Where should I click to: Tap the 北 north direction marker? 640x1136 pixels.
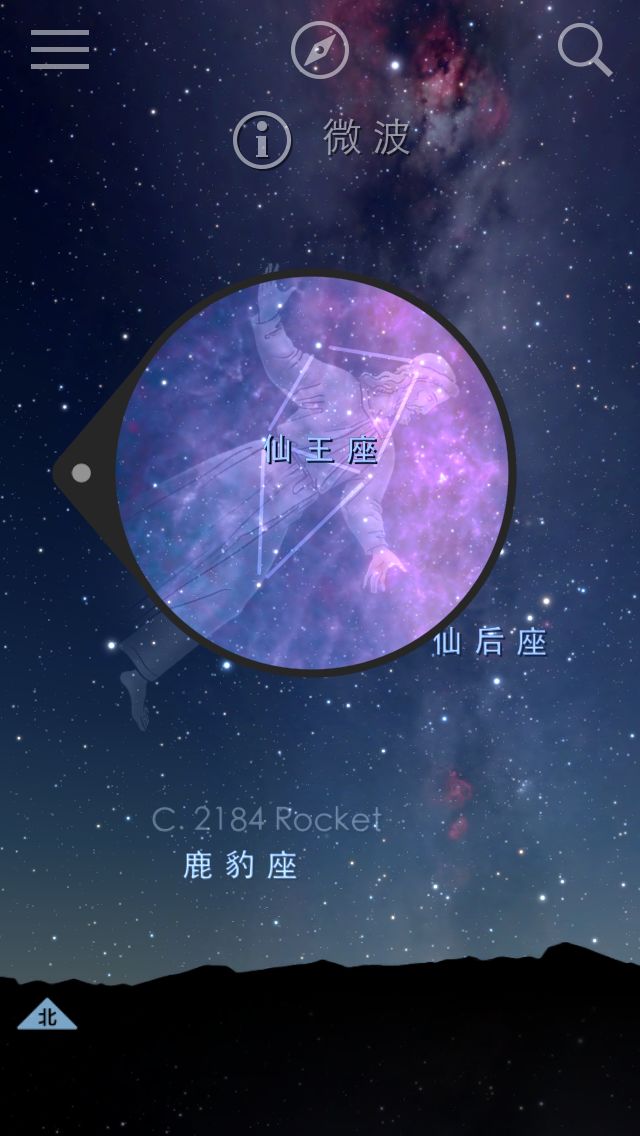click(47, 1017)
